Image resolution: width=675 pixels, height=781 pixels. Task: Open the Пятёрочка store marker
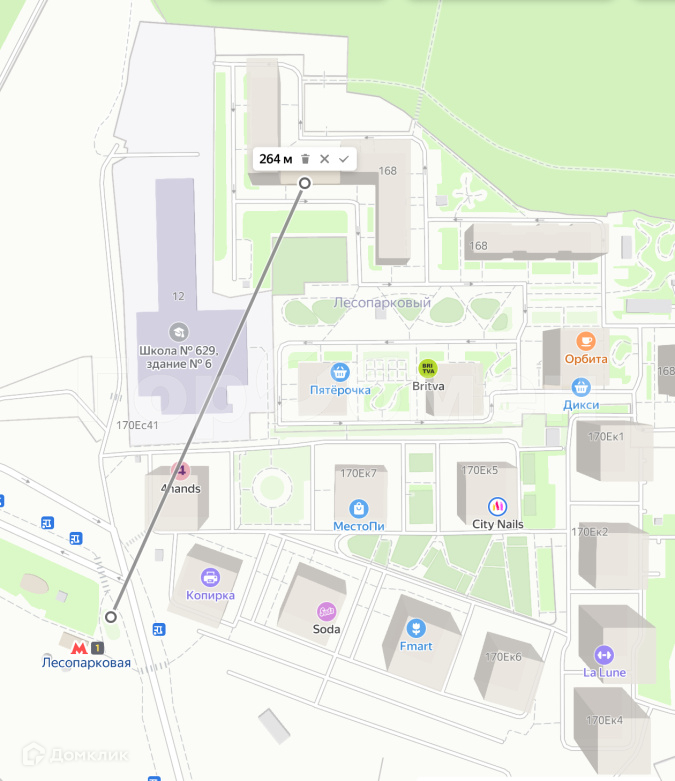[x=340, y=372]
